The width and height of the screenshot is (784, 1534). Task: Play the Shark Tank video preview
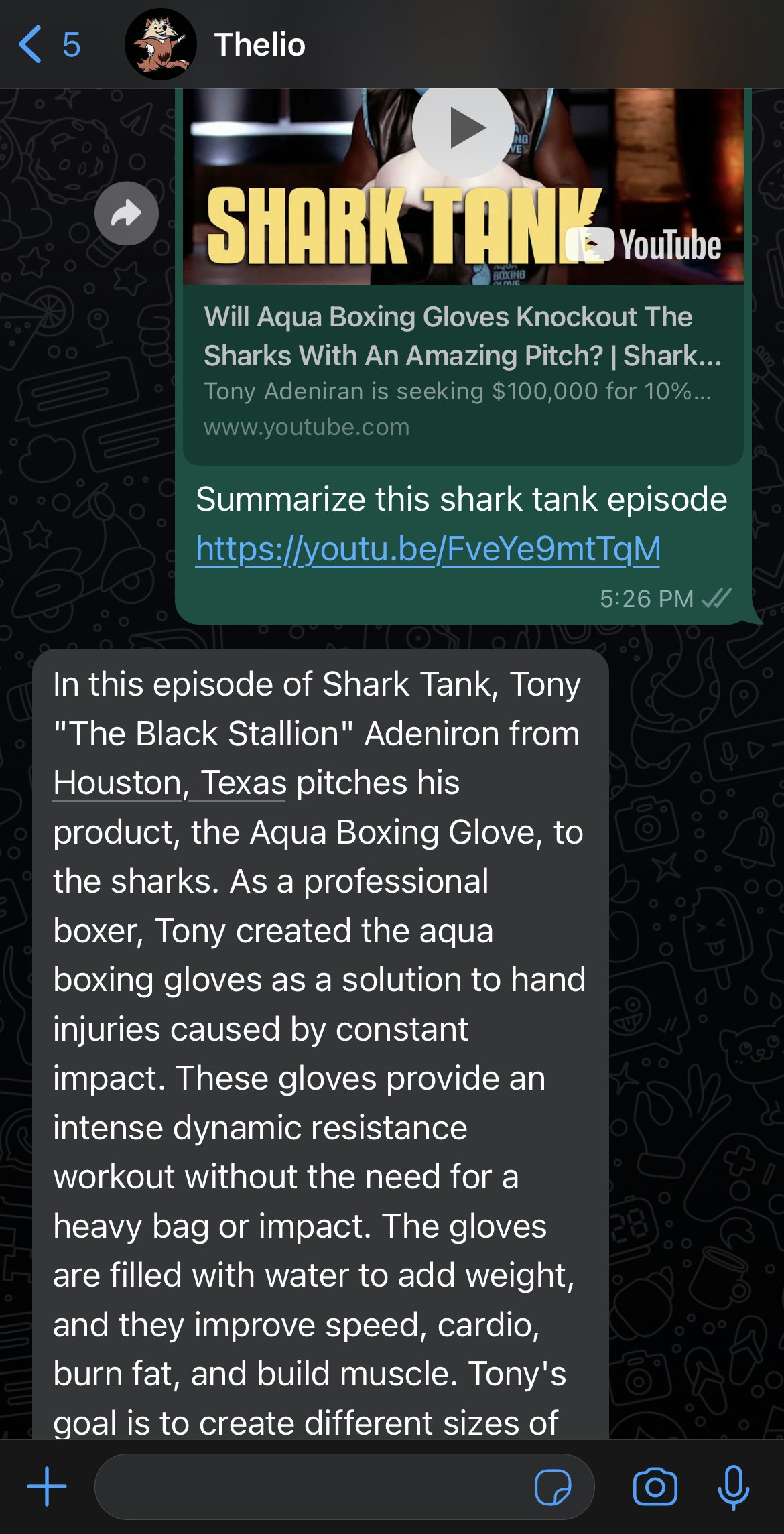coord(462,129)
